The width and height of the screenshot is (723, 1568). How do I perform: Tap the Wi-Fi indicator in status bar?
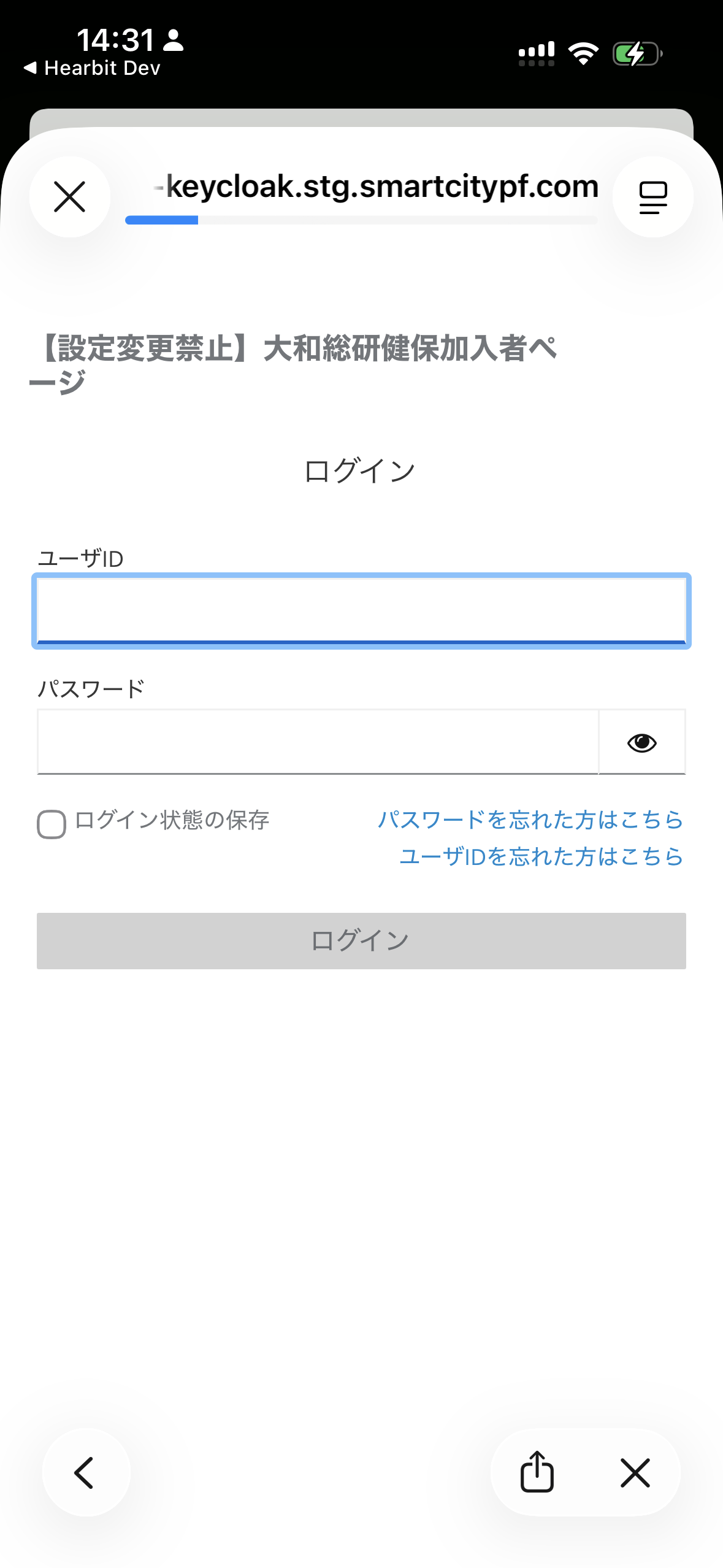coord(583,53)
